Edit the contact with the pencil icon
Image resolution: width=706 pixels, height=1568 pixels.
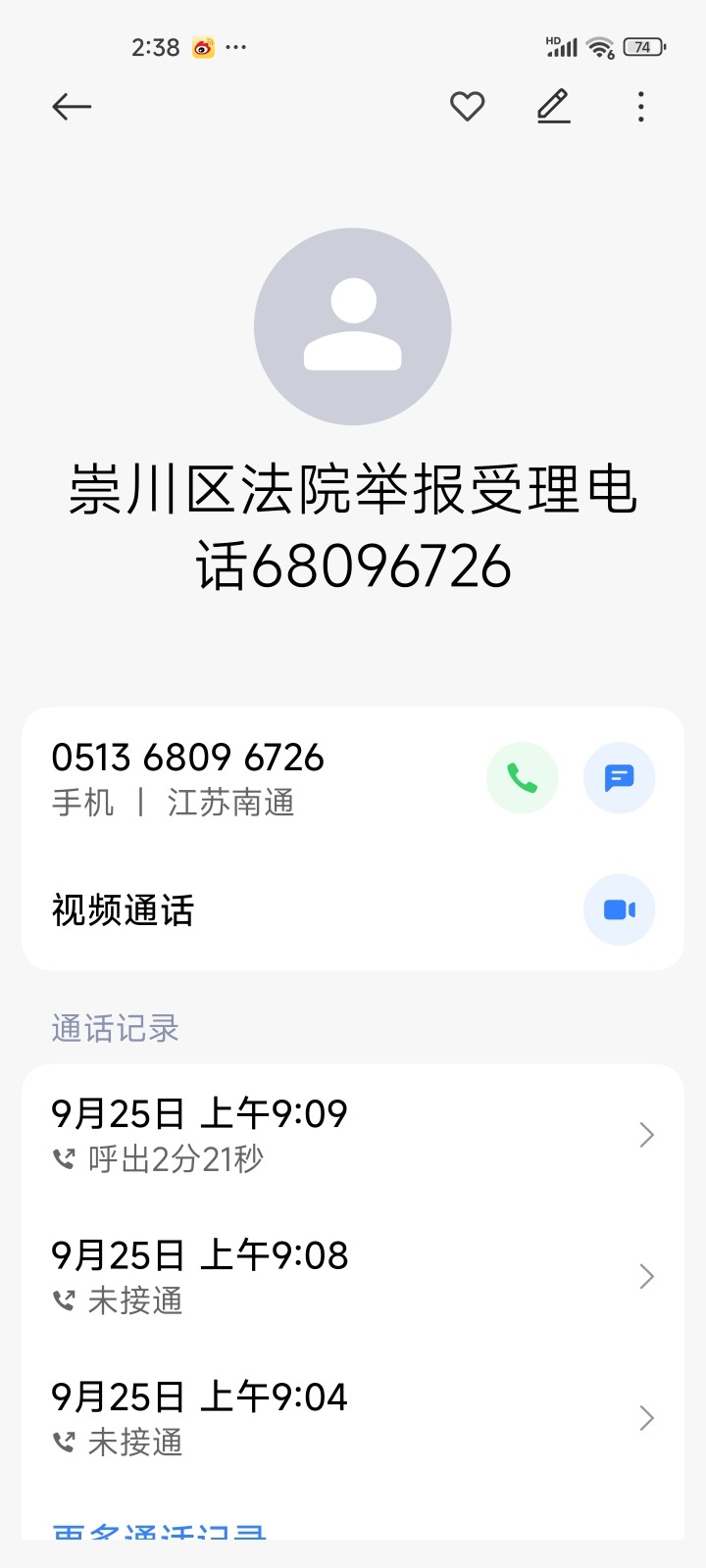(554, 107)
